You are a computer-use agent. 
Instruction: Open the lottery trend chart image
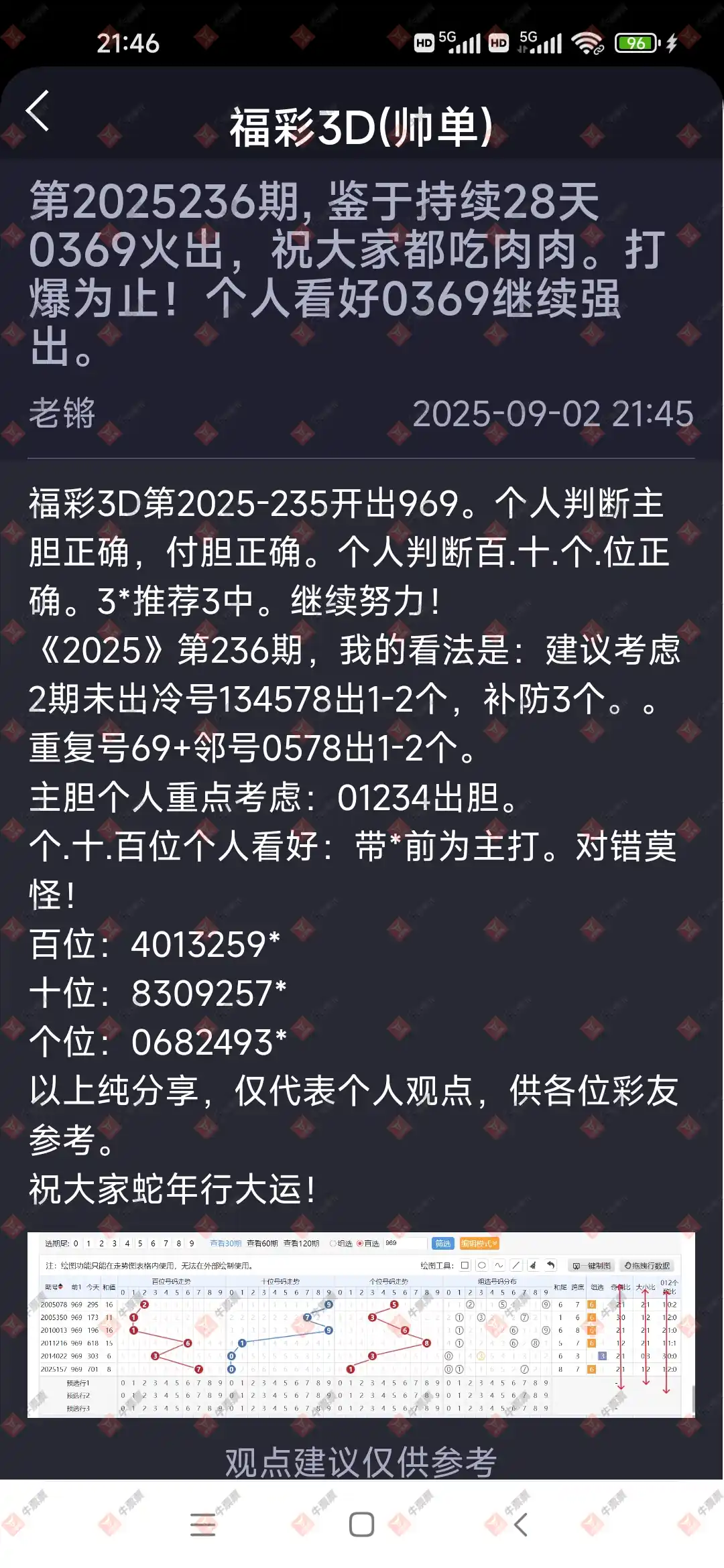pyautogui.click(x=361, y=1325)
